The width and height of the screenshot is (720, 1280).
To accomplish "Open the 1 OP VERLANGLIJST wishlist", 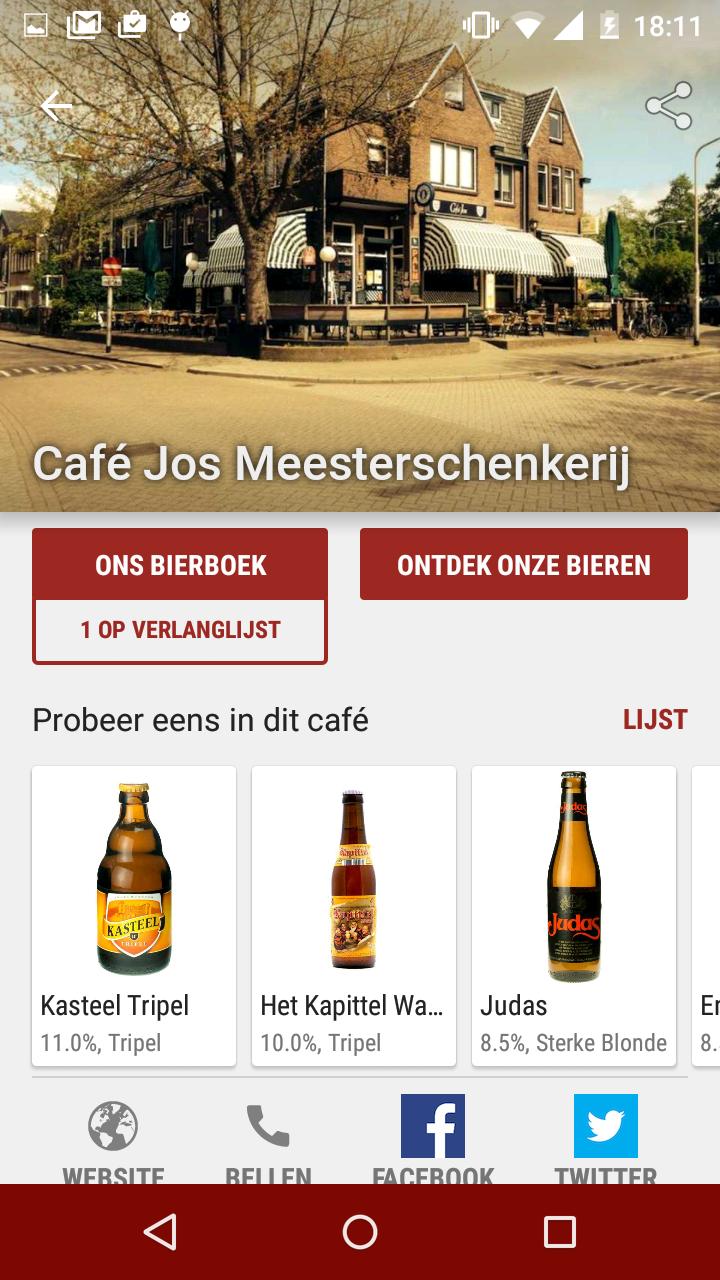I will [x=180, y=630].
